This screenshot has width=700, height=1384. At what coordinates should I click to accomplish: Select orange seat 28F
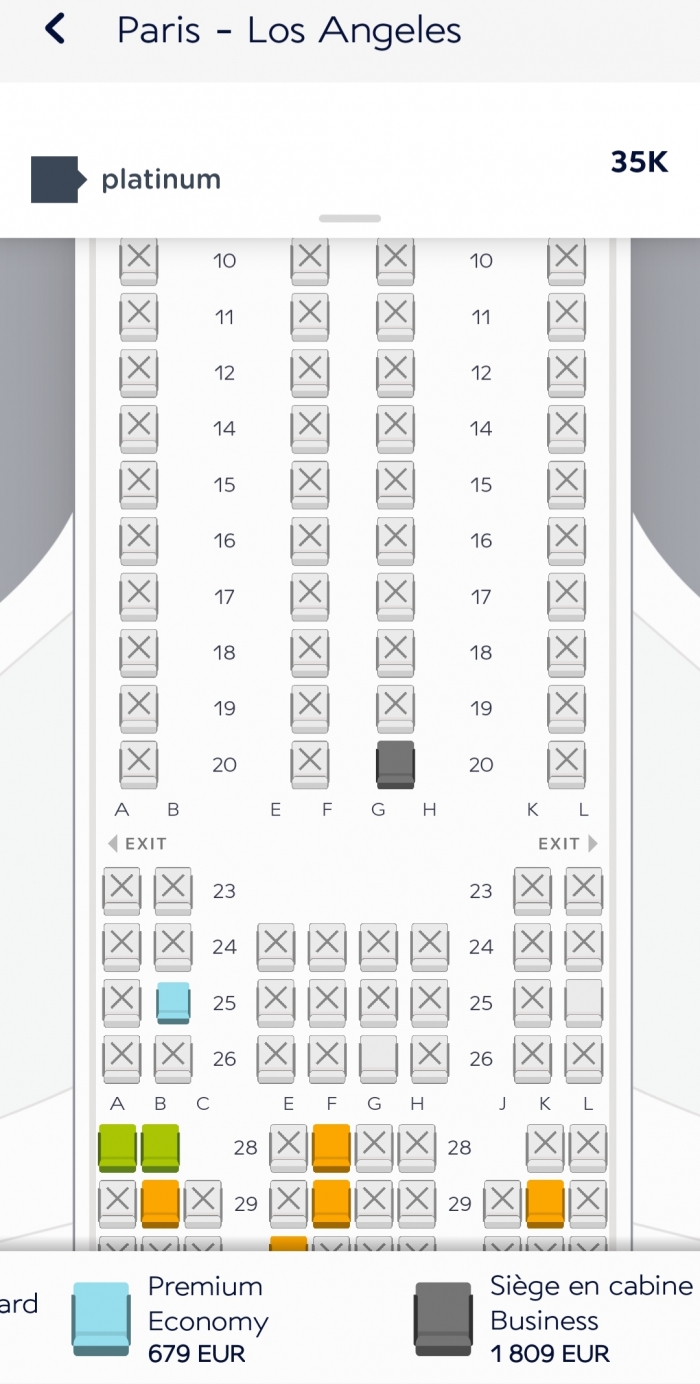(331, 1147)
